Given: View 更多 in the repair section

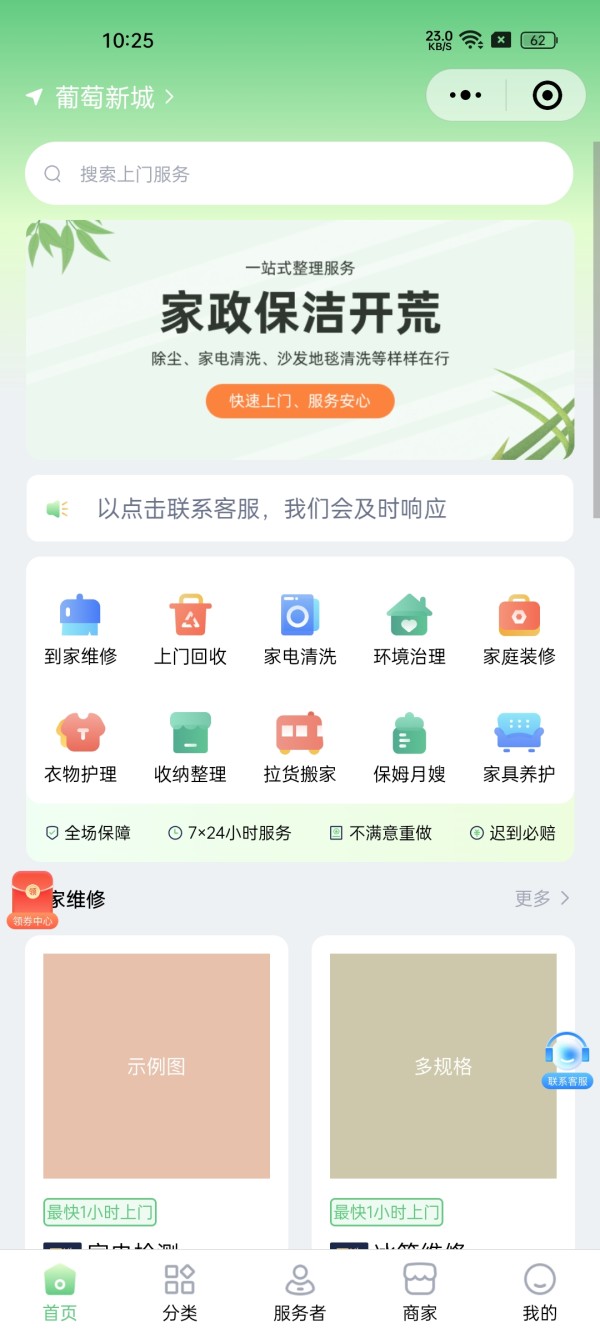Looking at the screenshot, I should tap(542, 898).
